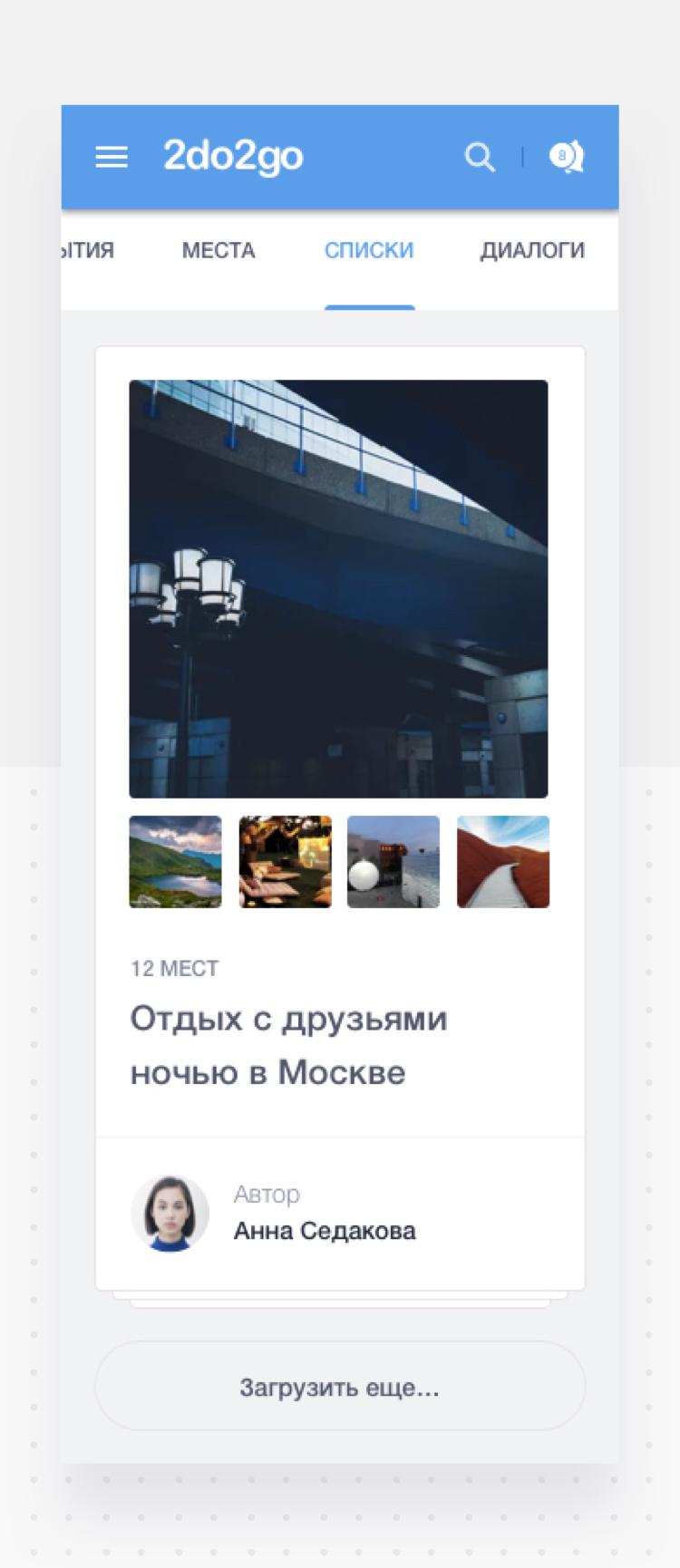
Task: View the white sphere terrace thumbnail
Action: click(393, 862)
